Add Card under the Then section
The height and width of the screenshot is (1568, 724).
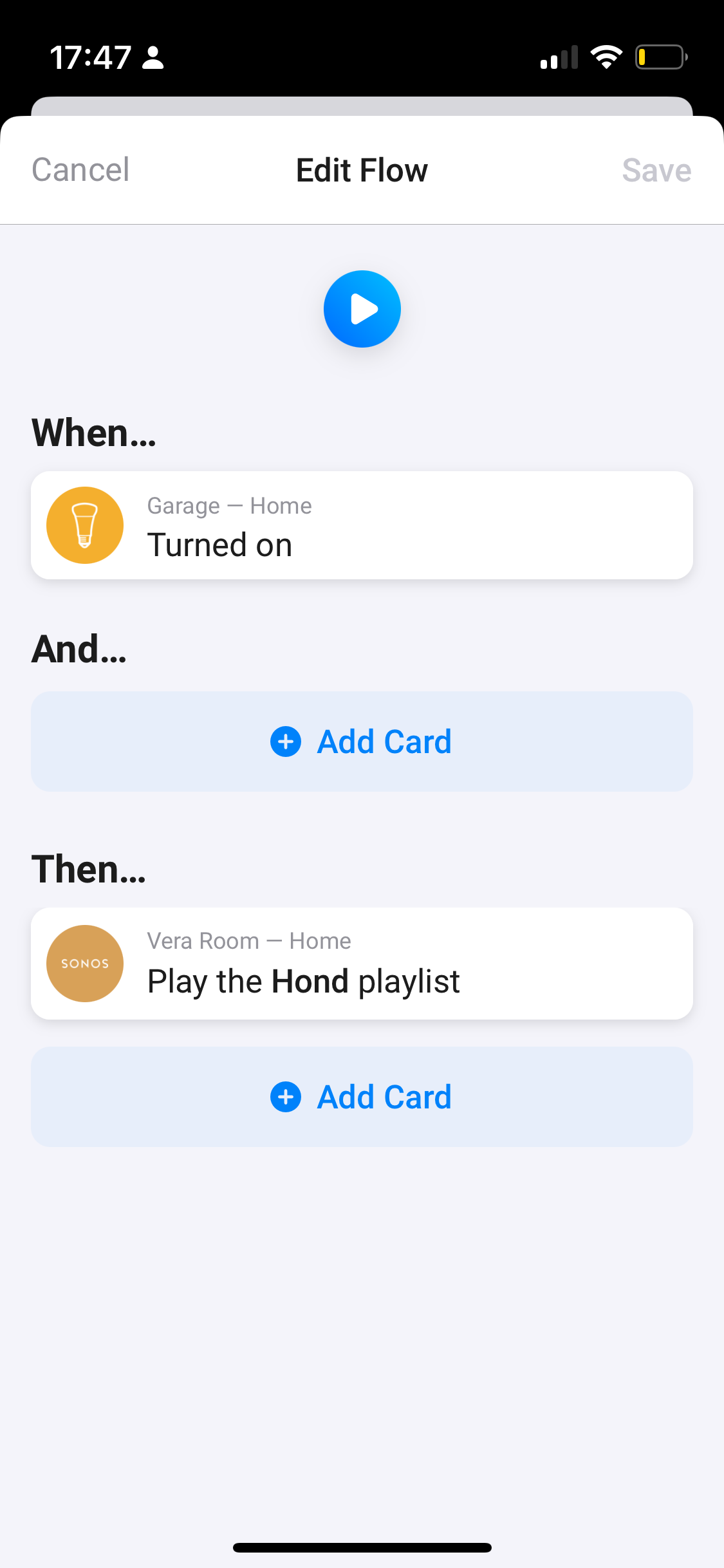point(362,1097)
